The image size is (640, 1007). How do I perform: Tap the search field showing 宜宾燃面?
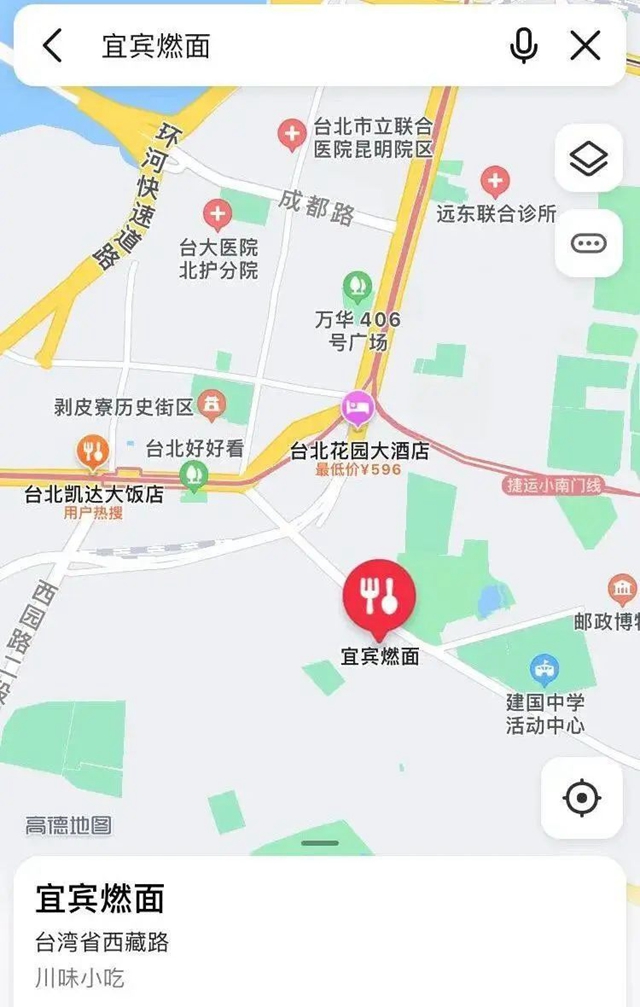pyautogui.click(x=290, y=45)
